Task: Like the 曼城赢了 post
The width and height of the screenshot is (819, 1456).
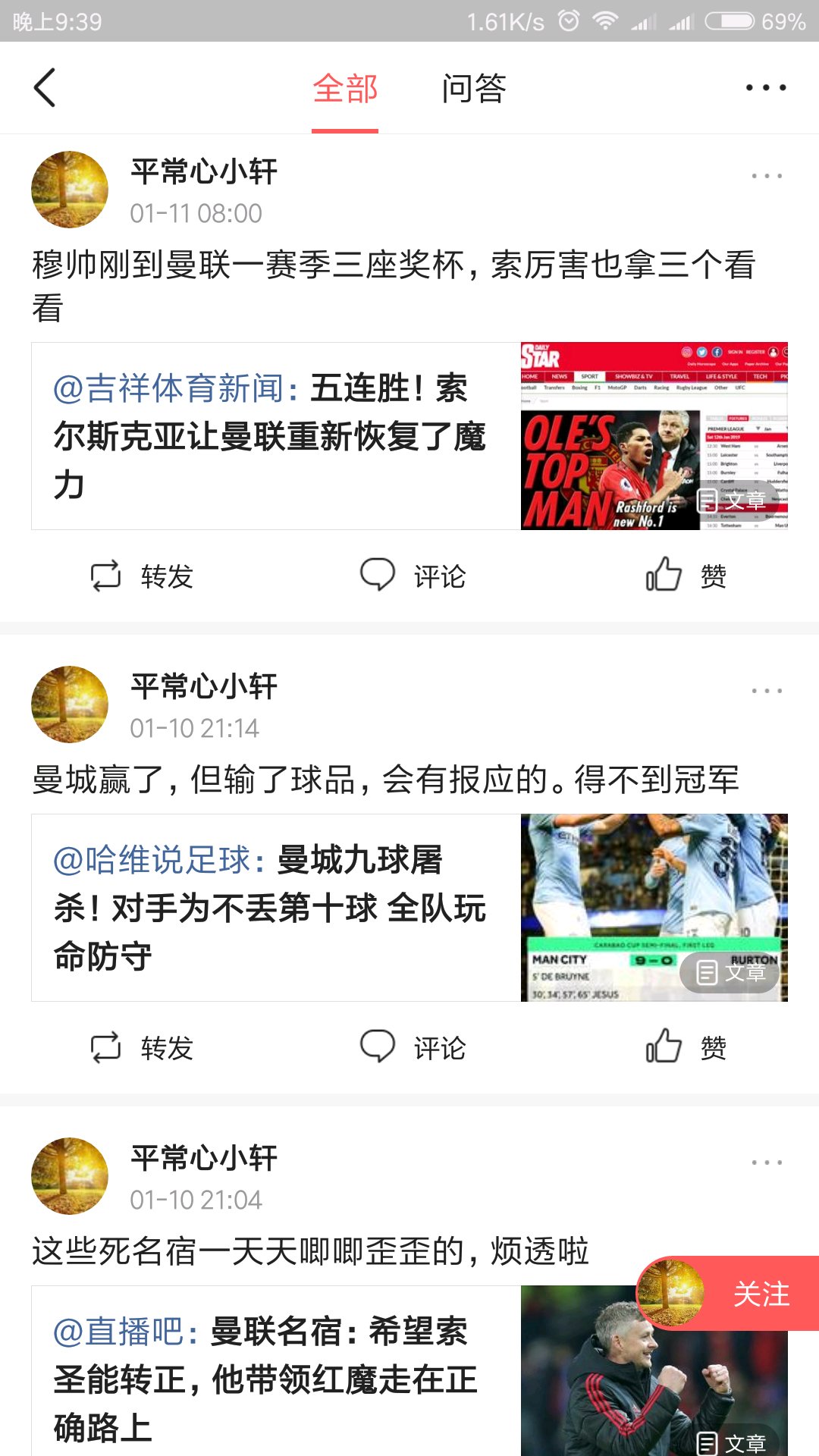Action: pos(686,1046)
